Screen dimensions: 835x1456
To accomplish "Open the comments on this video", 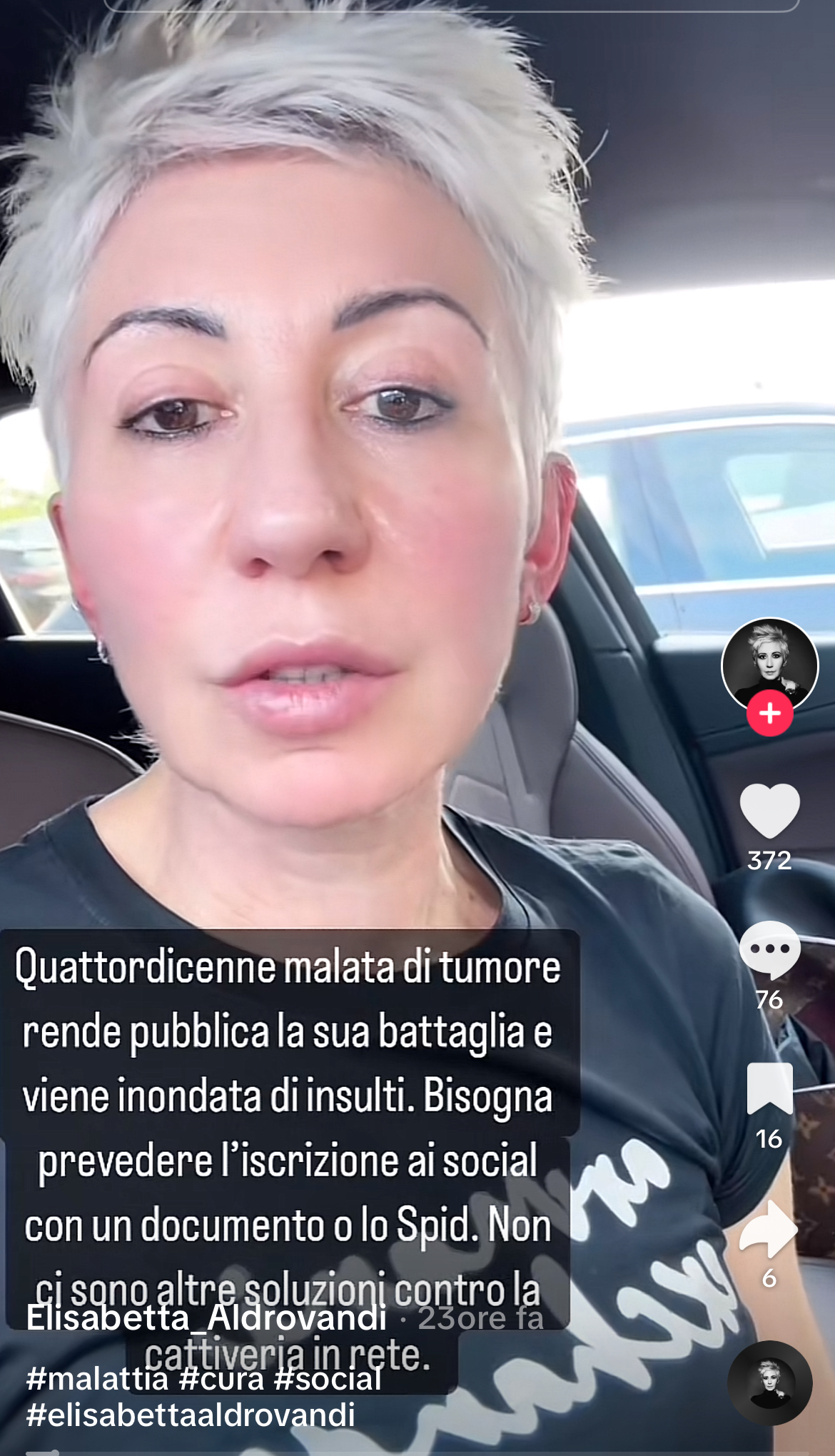I will (769, 949).
